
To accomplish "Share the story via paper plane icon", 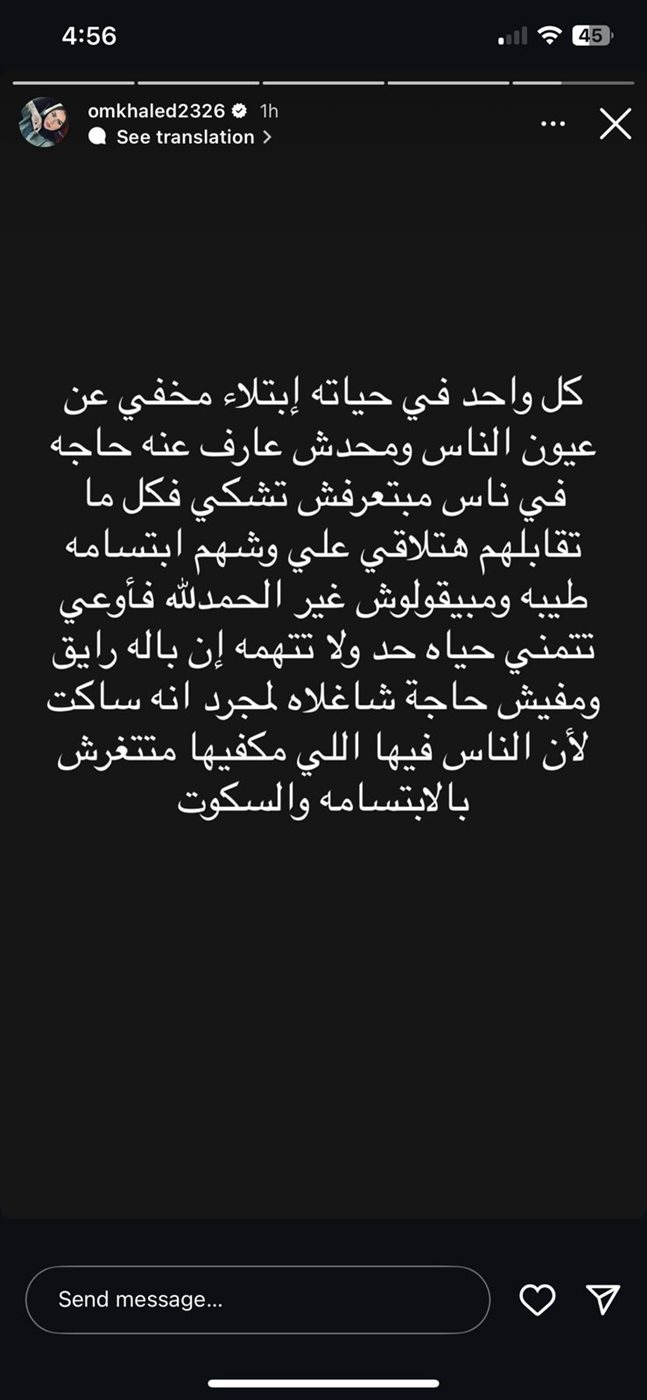I will (604, 1299).
